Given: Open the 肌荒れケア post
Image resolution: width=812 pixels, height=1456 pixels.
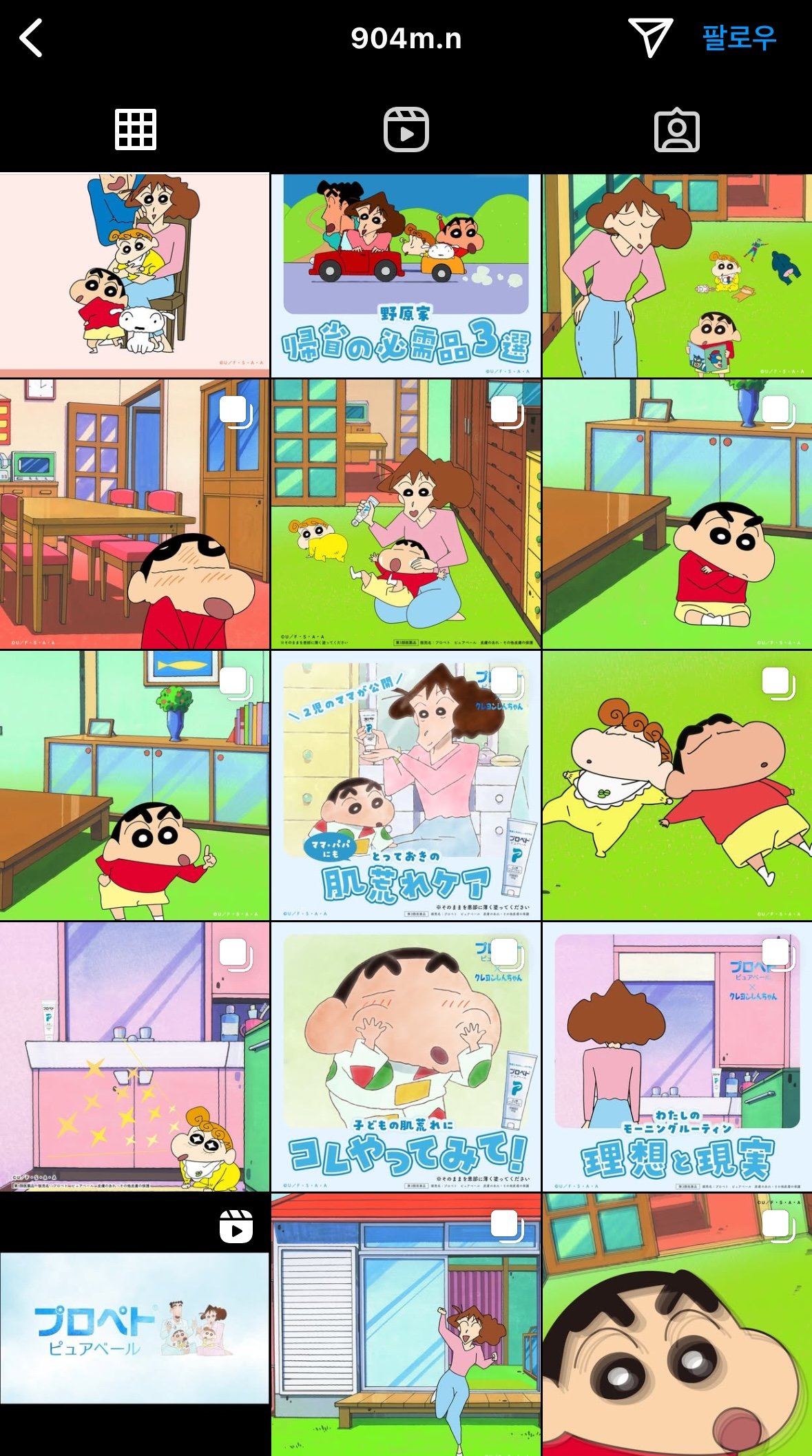Looking at the screenshot, I should (406, 785).
